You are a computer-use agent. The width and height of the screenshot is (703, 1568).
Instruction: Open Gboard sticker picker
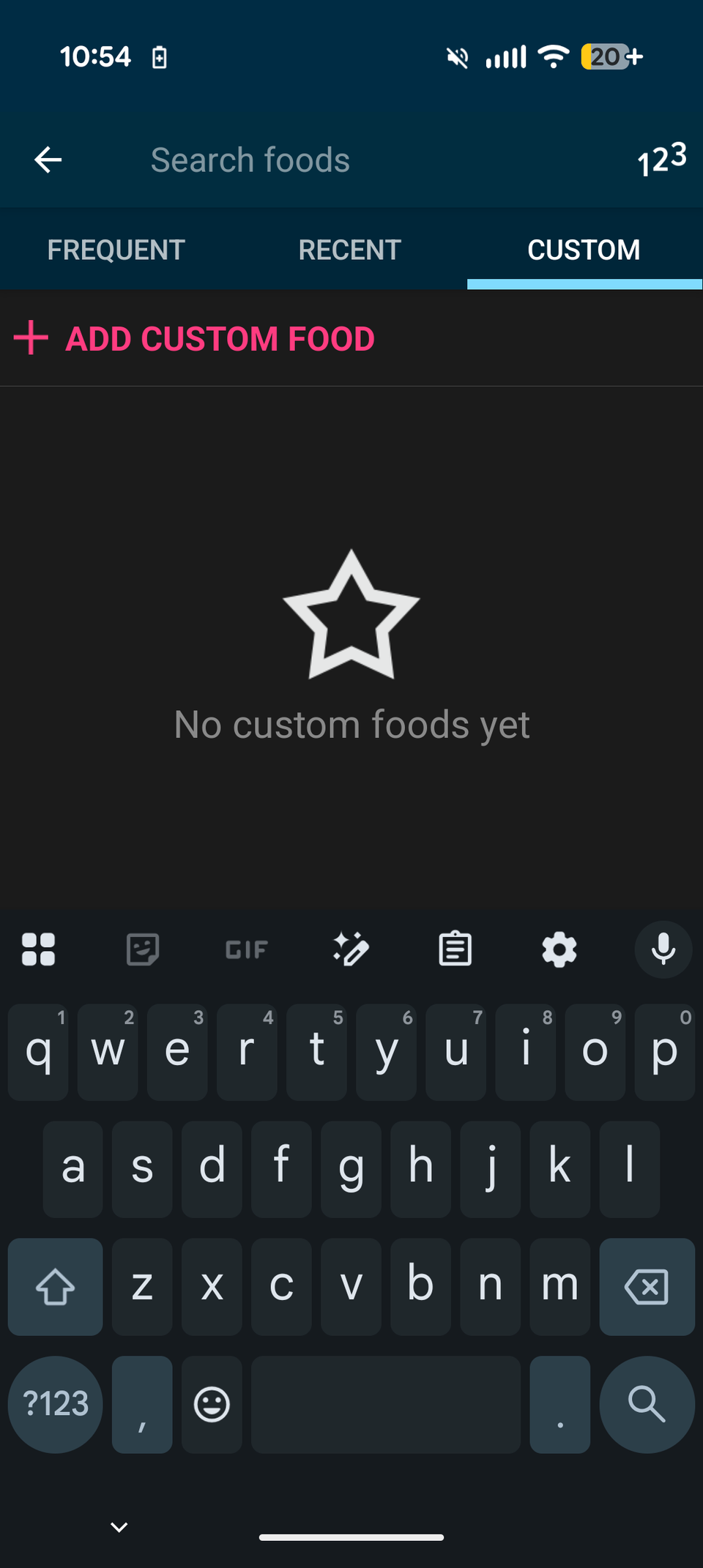pos(142,949)
